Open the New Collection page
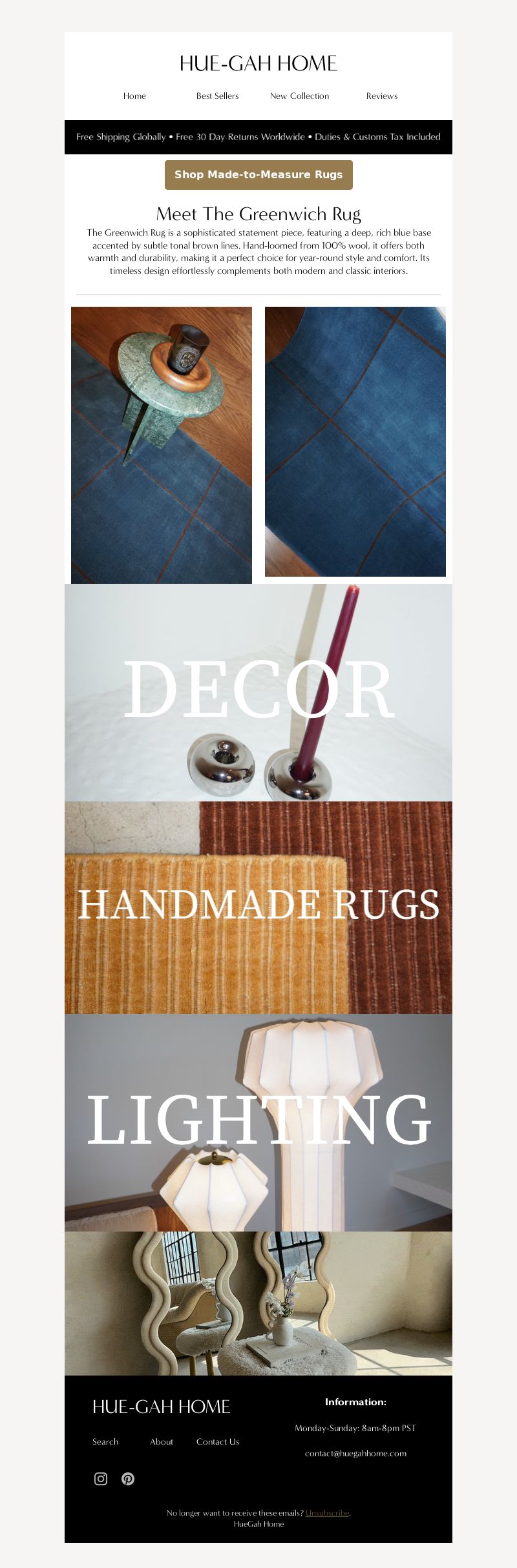Screen dimensions: 517x1568 (x=299, y=96)
